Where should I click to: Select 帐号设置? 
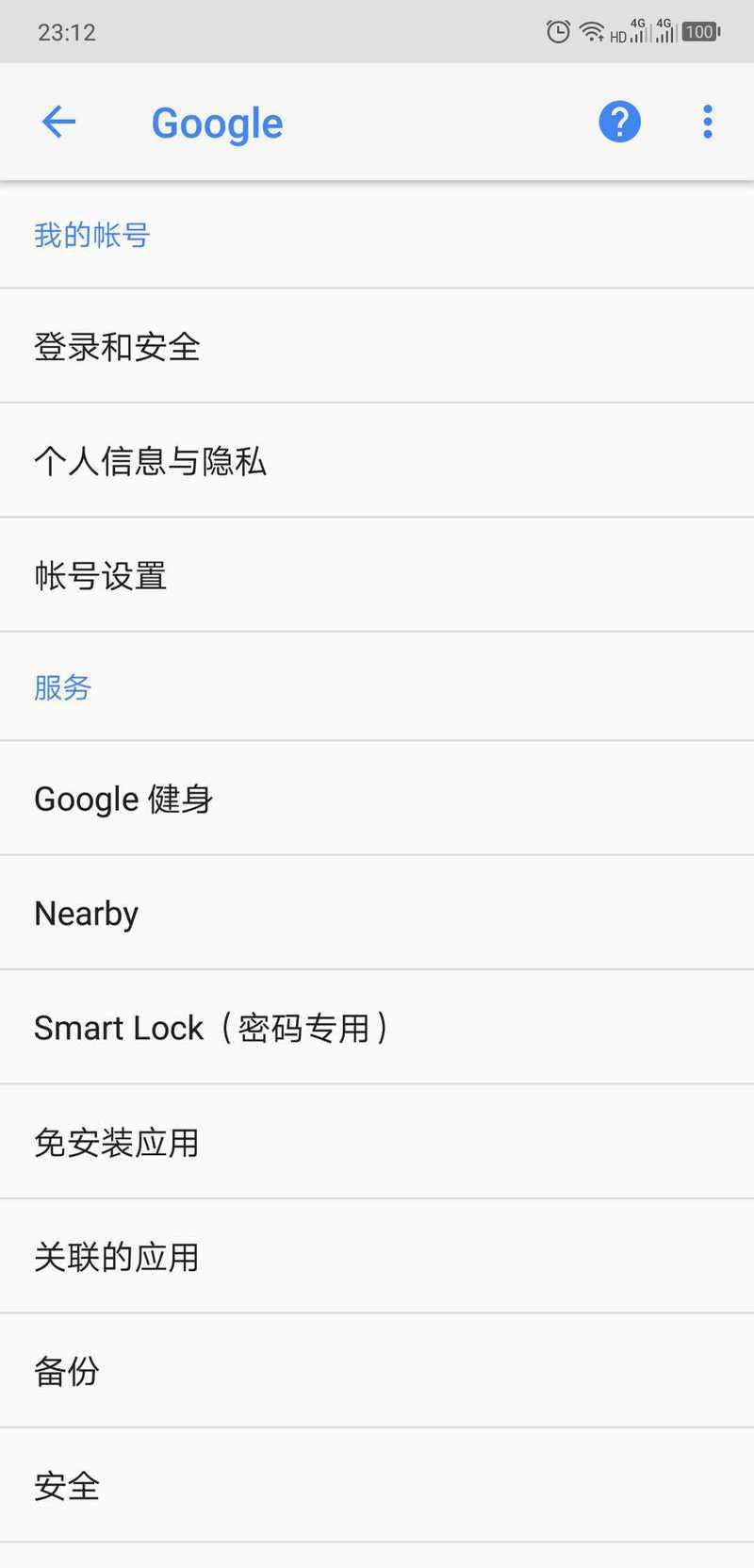[377, 575]
